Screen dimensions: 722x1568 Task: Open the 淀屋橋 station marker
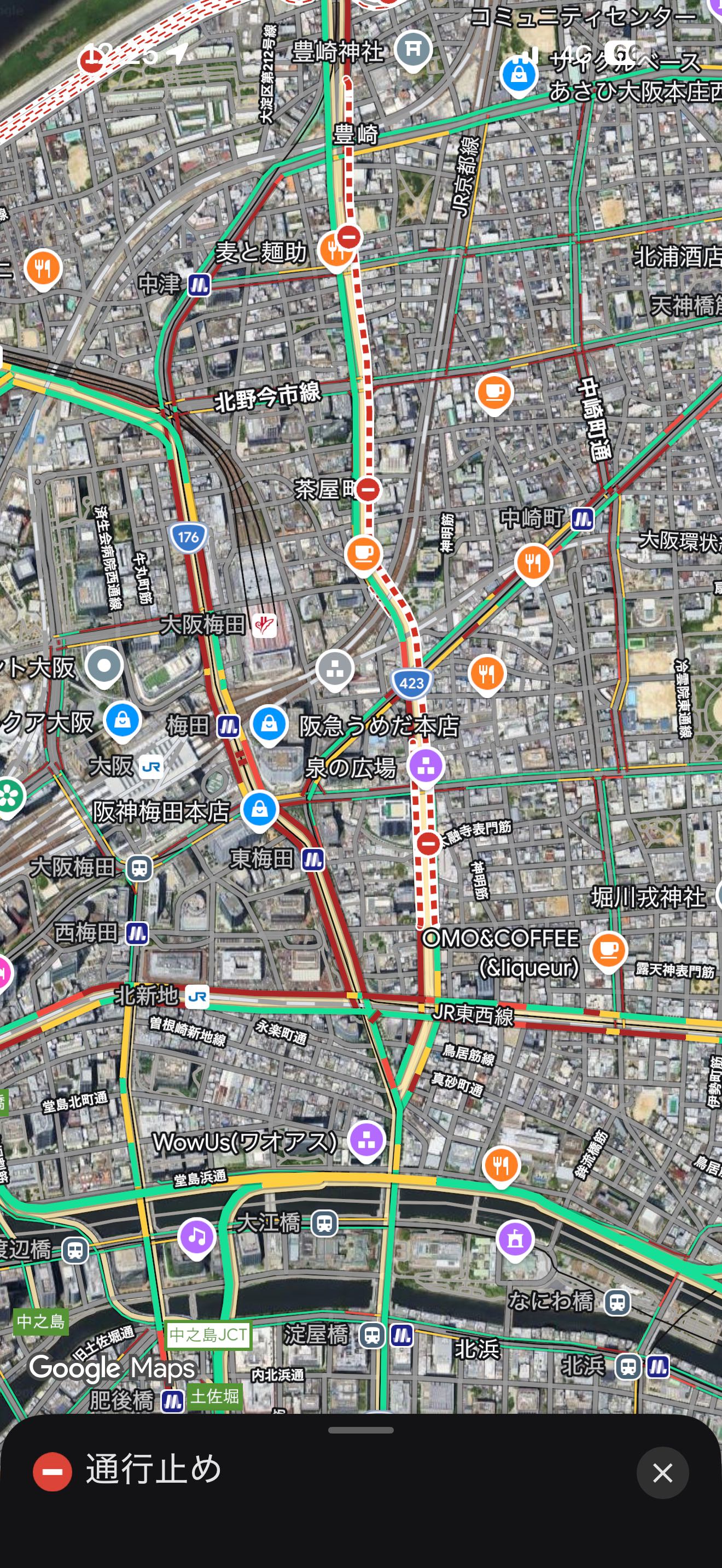(372, 1336)
